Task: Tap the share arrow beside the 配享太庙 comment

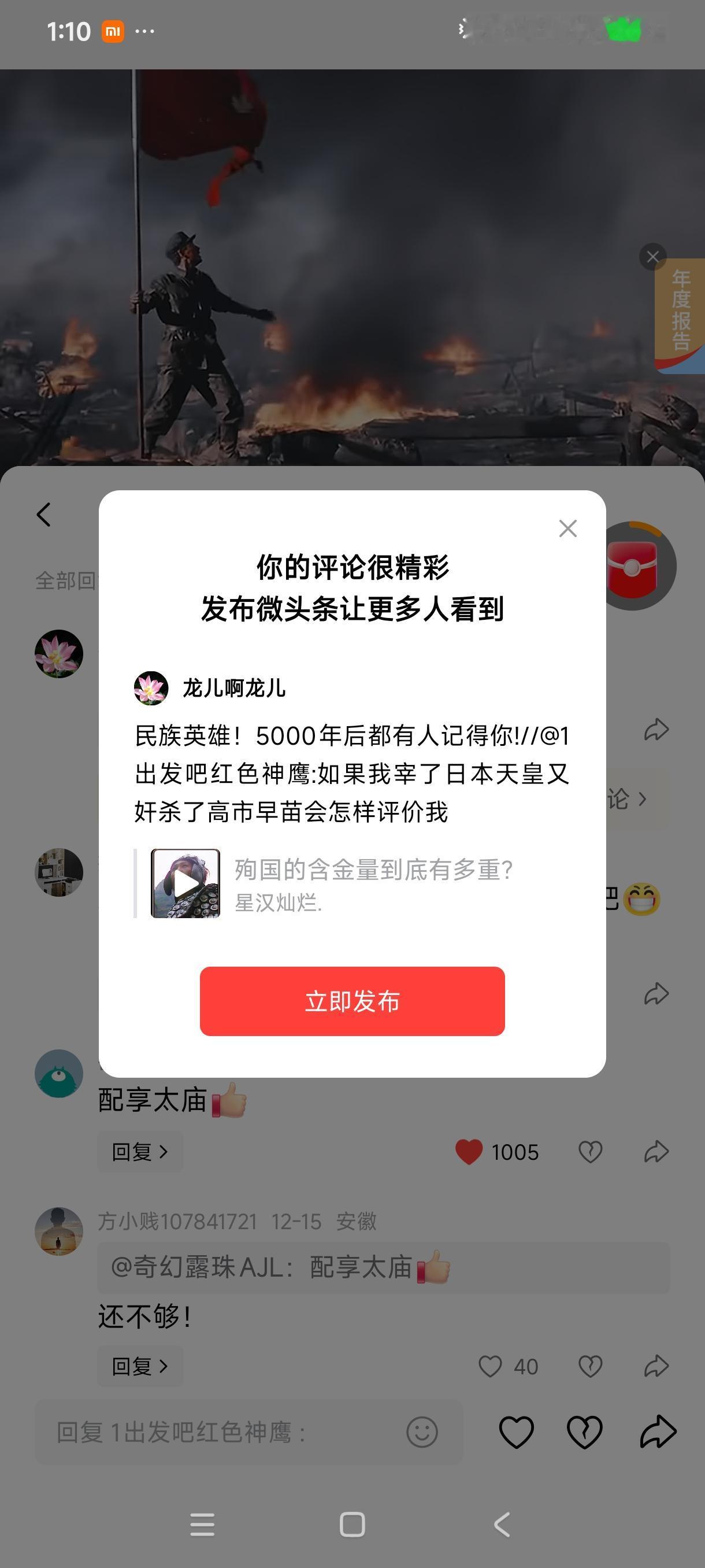Action: point(656,1151)
